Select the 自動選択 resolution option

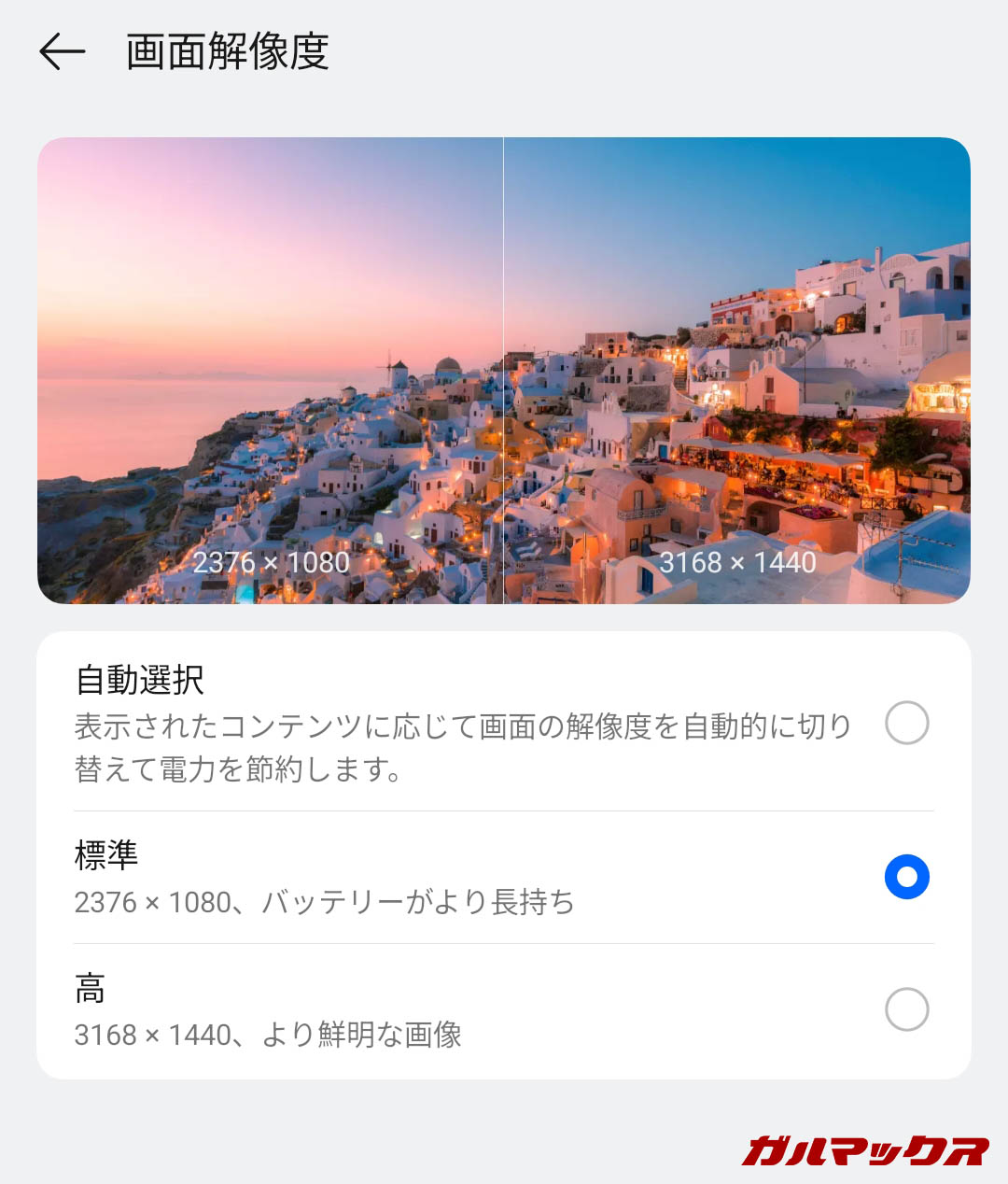(x=906, y=723)
